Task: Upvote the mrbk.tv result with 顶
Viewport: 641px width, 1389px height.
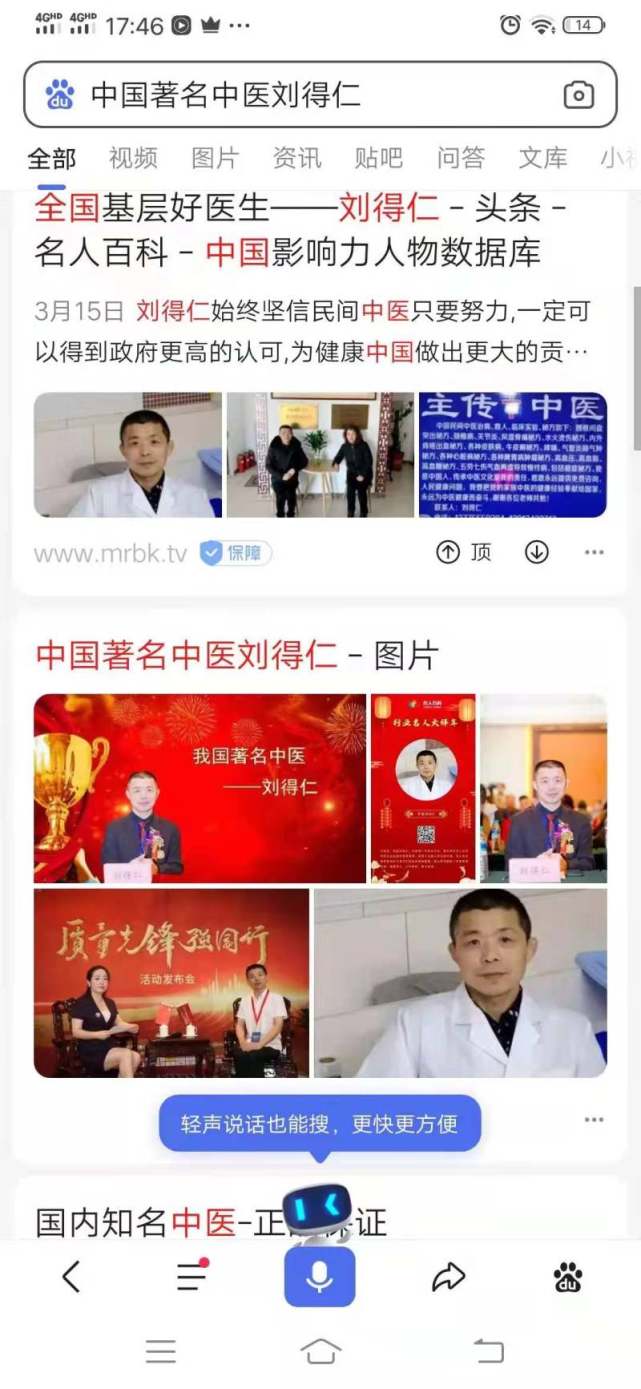Action: pyautogui.click(x=464, y=553)
